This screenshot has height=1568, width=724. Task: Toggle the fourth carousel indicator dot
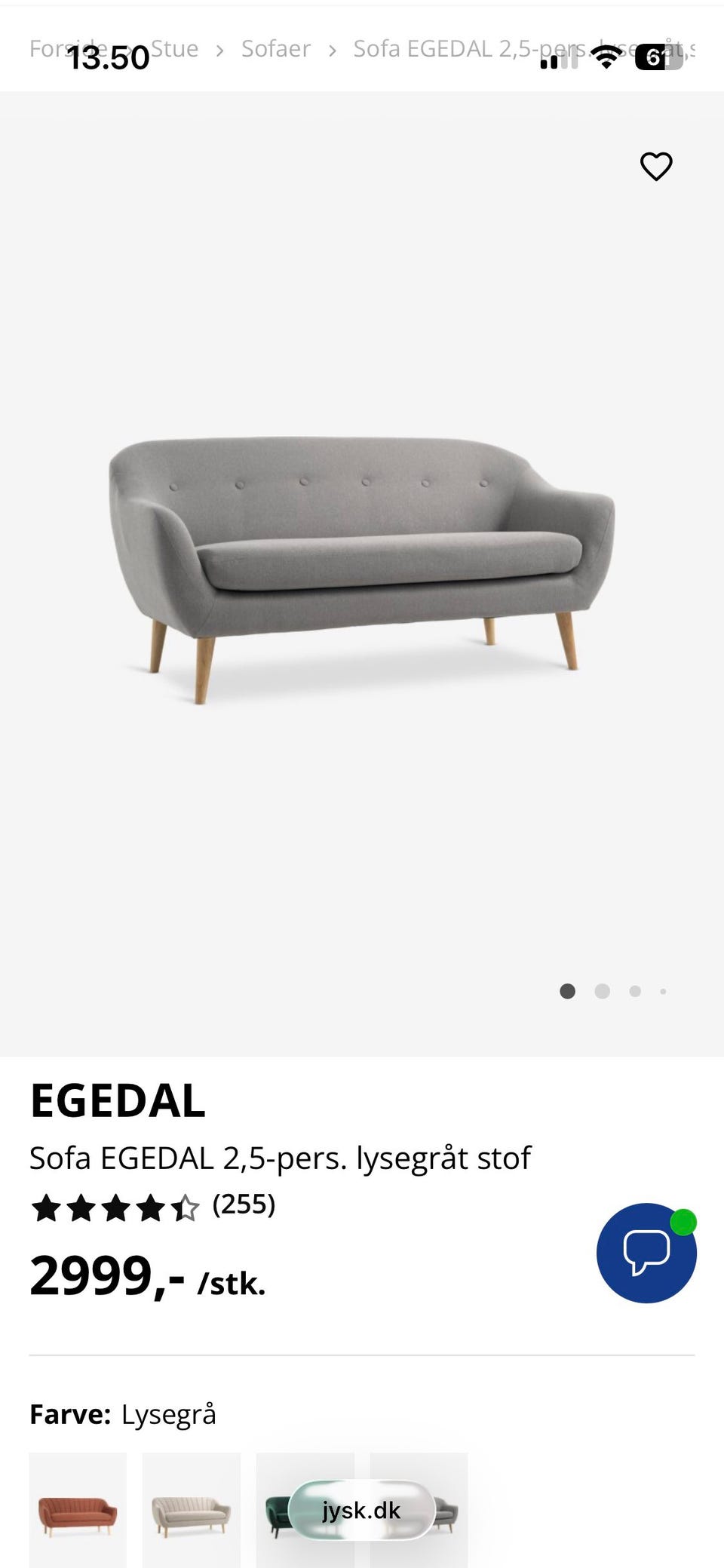663,992
